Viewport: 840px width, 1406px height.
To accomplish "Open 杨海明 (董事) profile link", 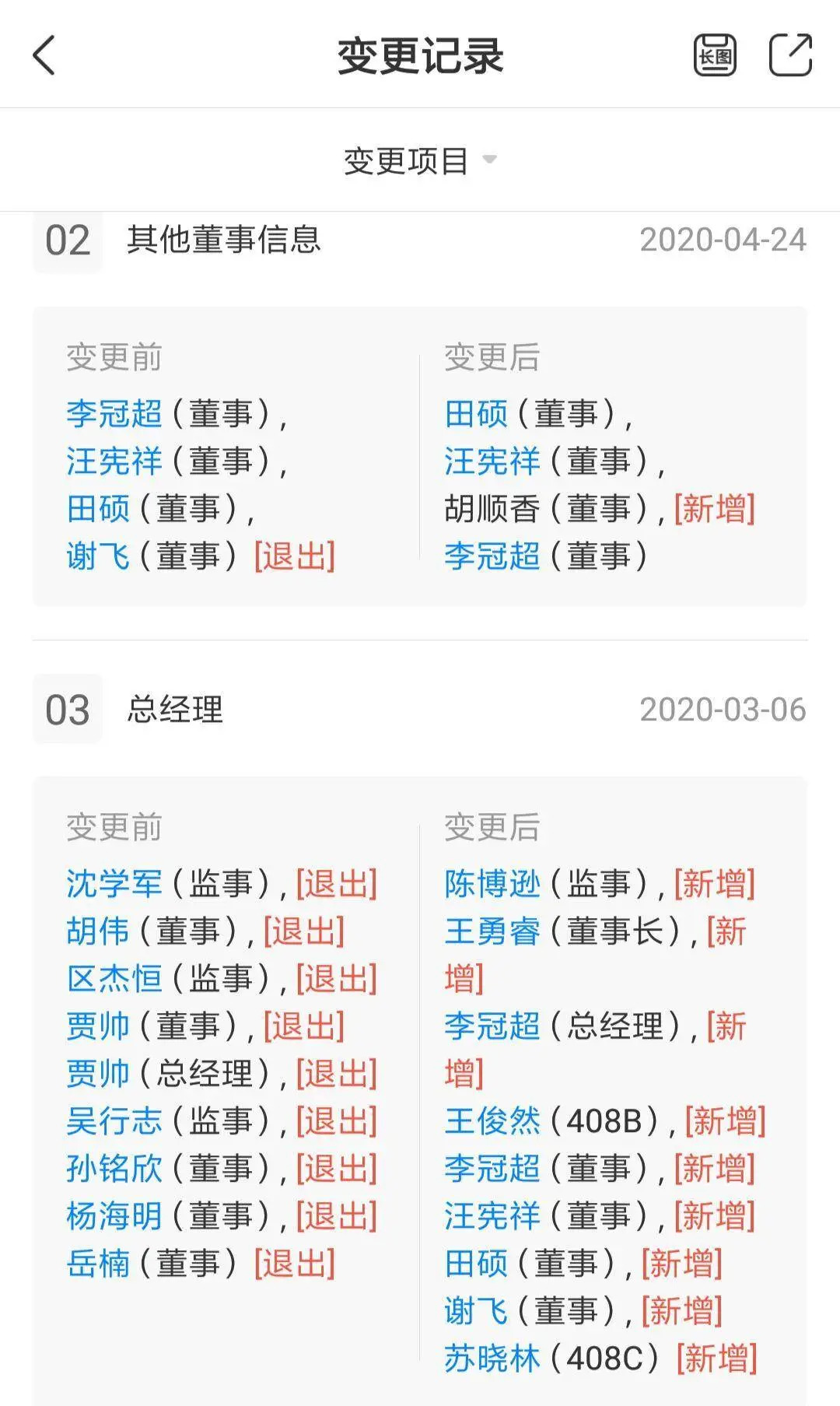I will click(114, 1216).
